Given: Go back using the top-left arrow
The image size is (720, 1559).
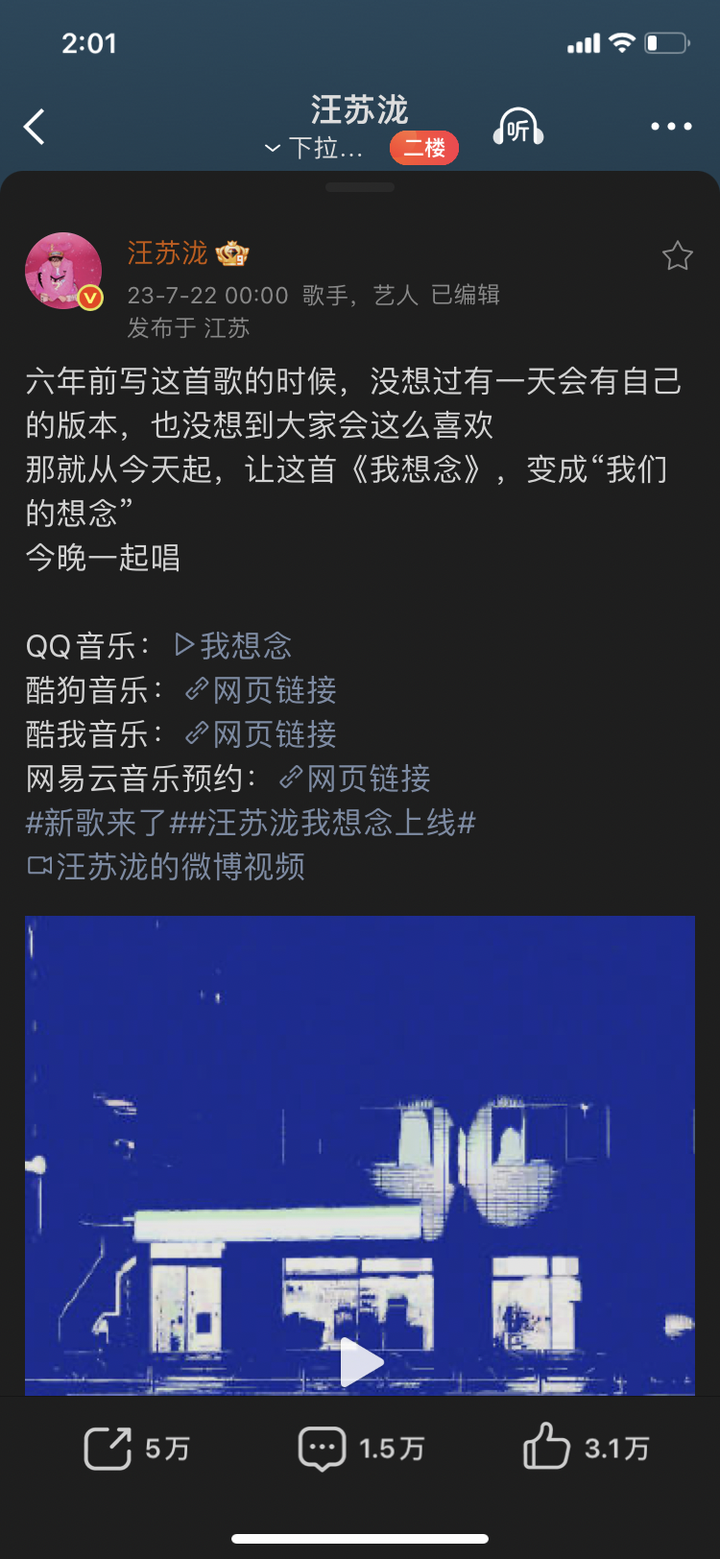Looking at the screenshot, I should (35, 128).
